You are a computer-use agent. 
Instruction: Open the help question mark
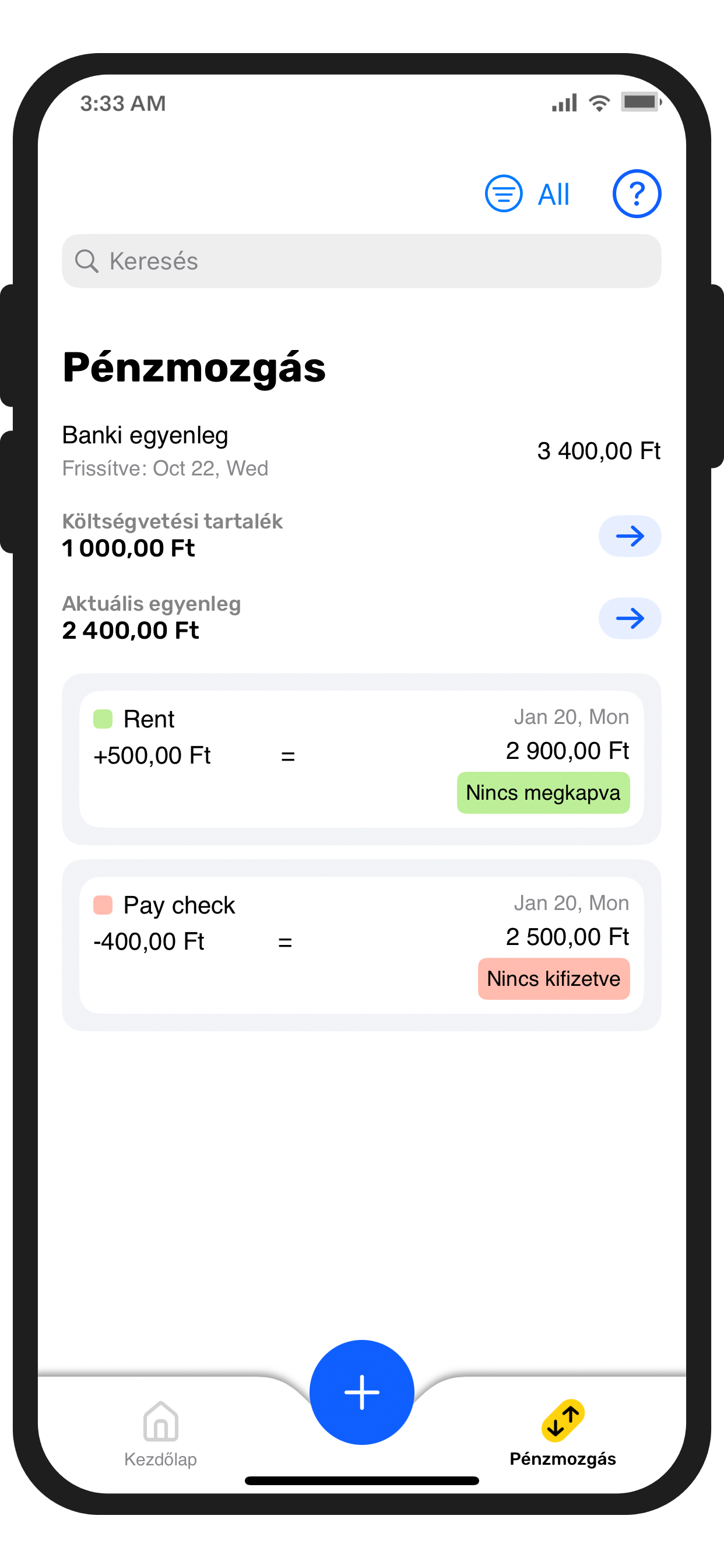click(636, 194)
